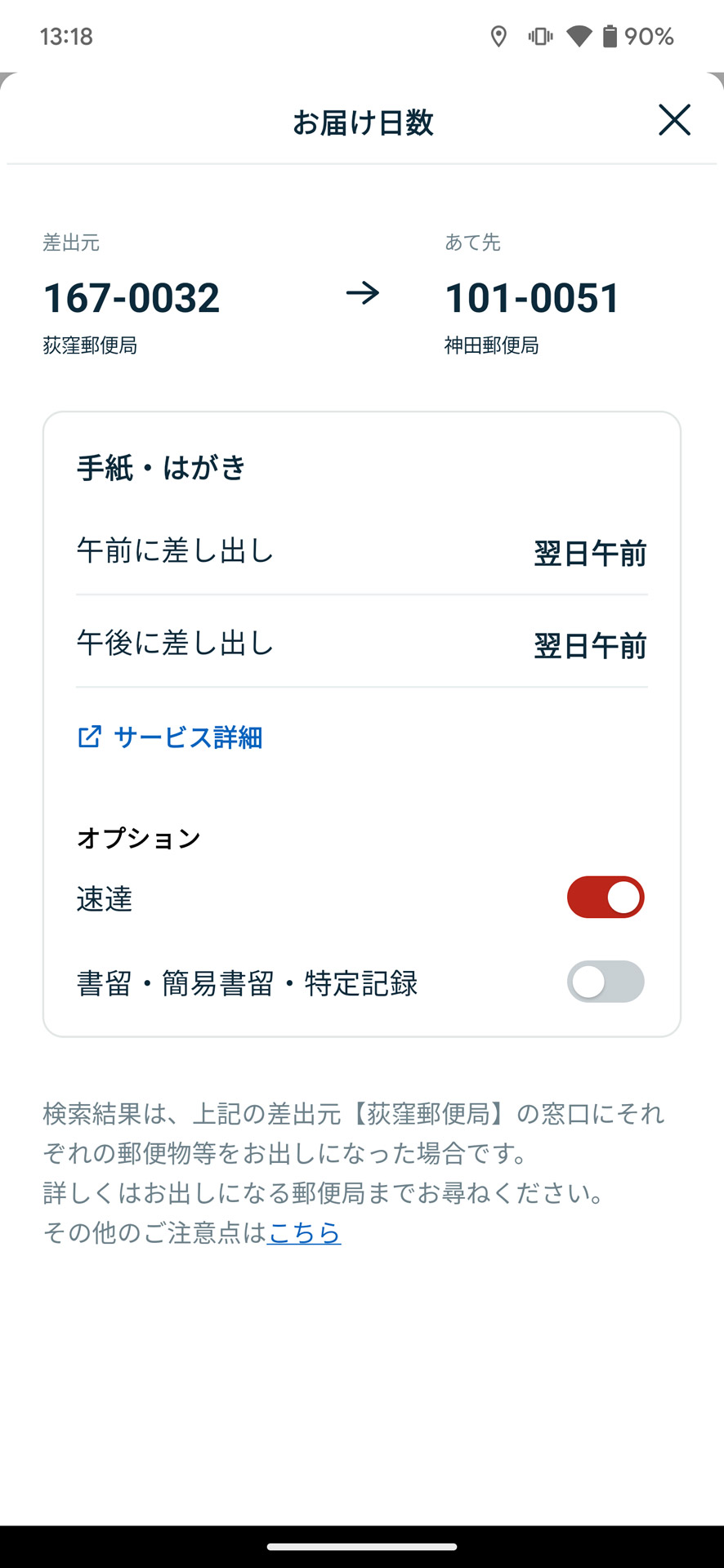The image size is (724, 1568).
Task: Tap the お届け日数 title
Action: click(x=362, y=122)
